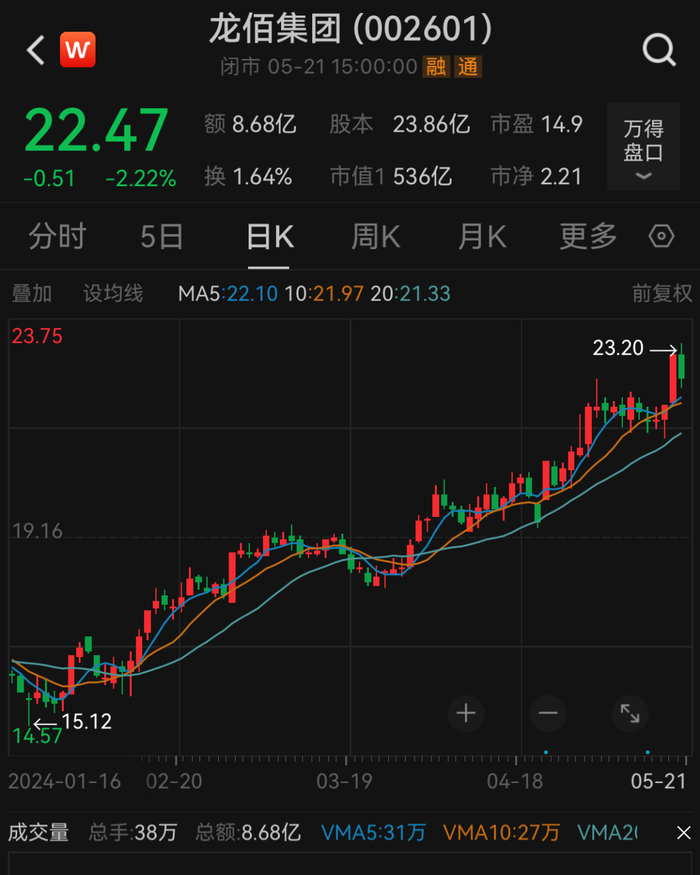
Task: Go back using the top-left arrow
Action: (x=36, y=49)
